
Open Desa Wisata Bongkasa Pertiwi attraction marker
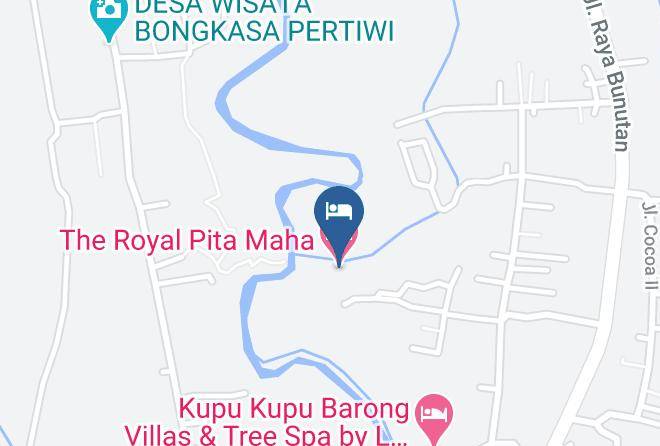tap(109, 18)
